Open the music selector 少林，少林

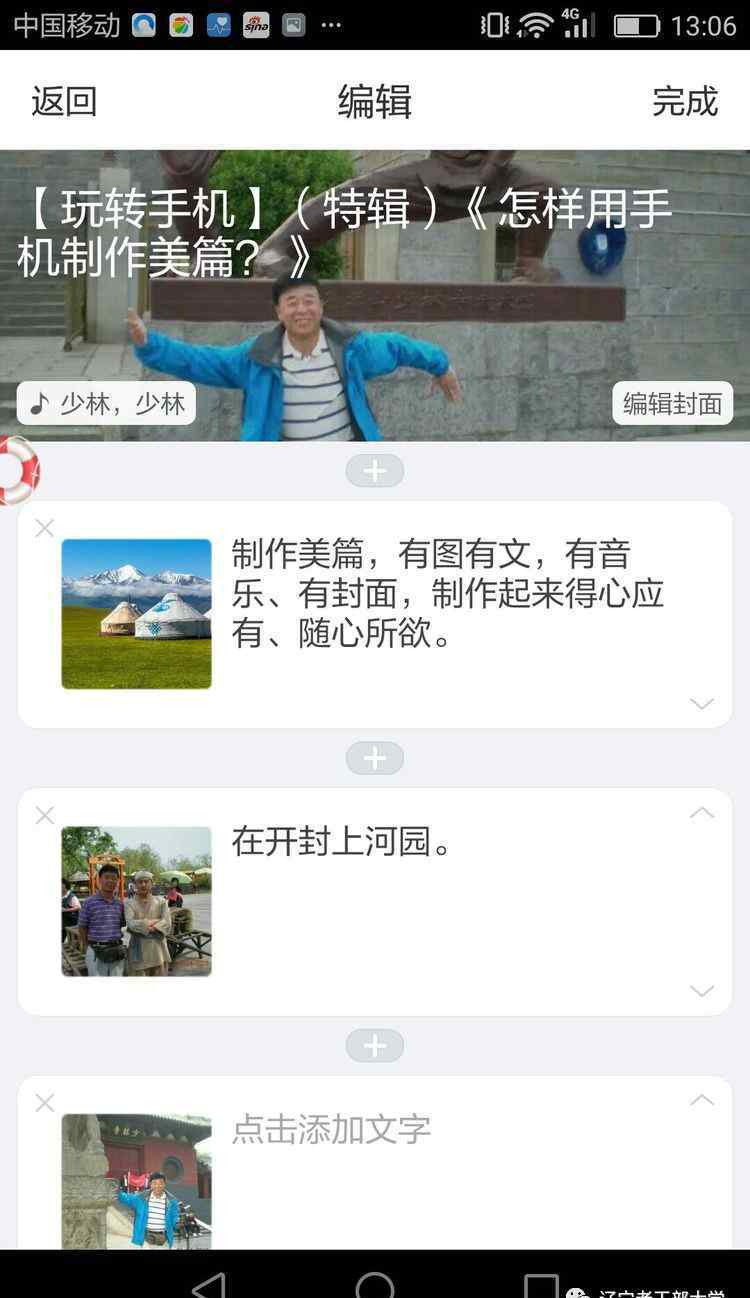tap(107, 403)
